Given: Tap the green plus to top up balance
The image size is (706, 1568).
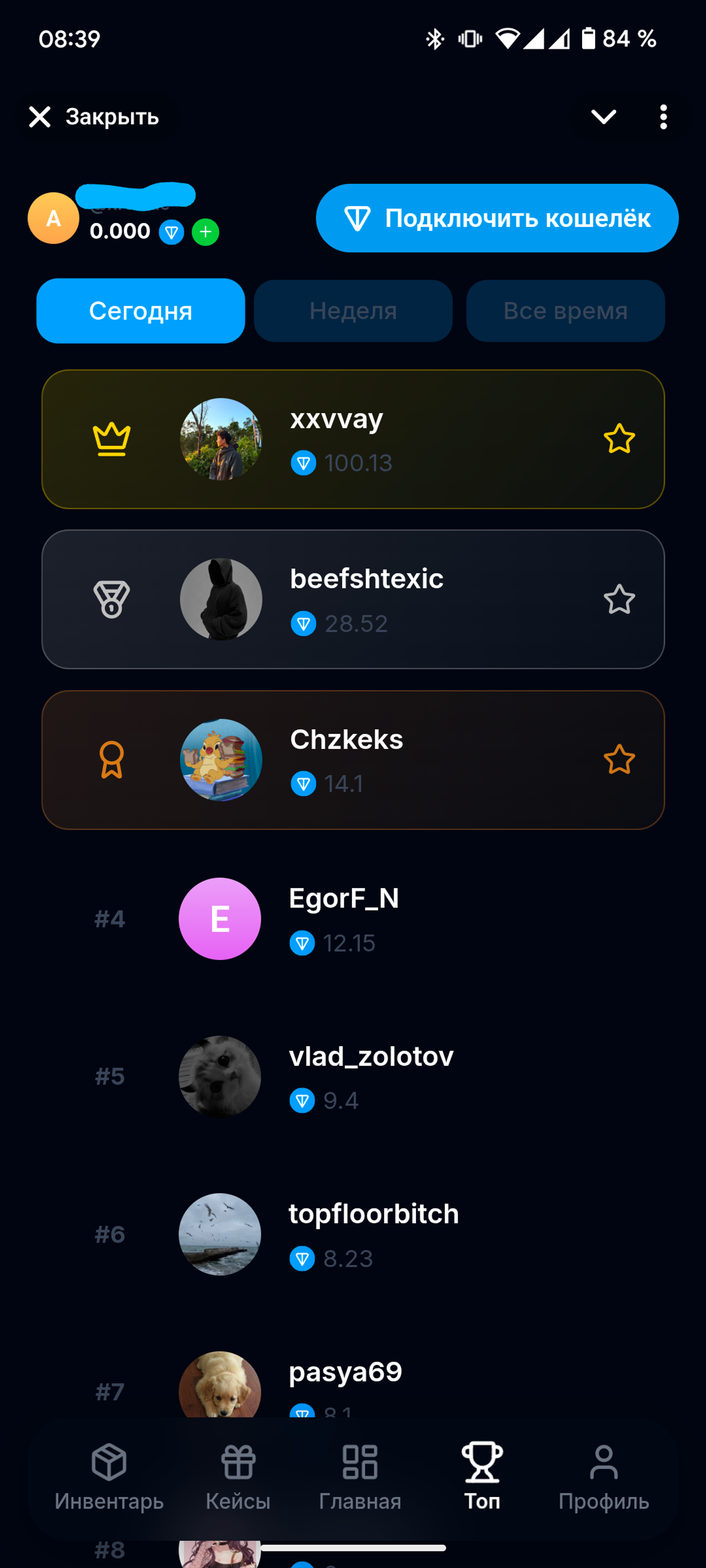Looking at the screenshot, I should [205, 232].
